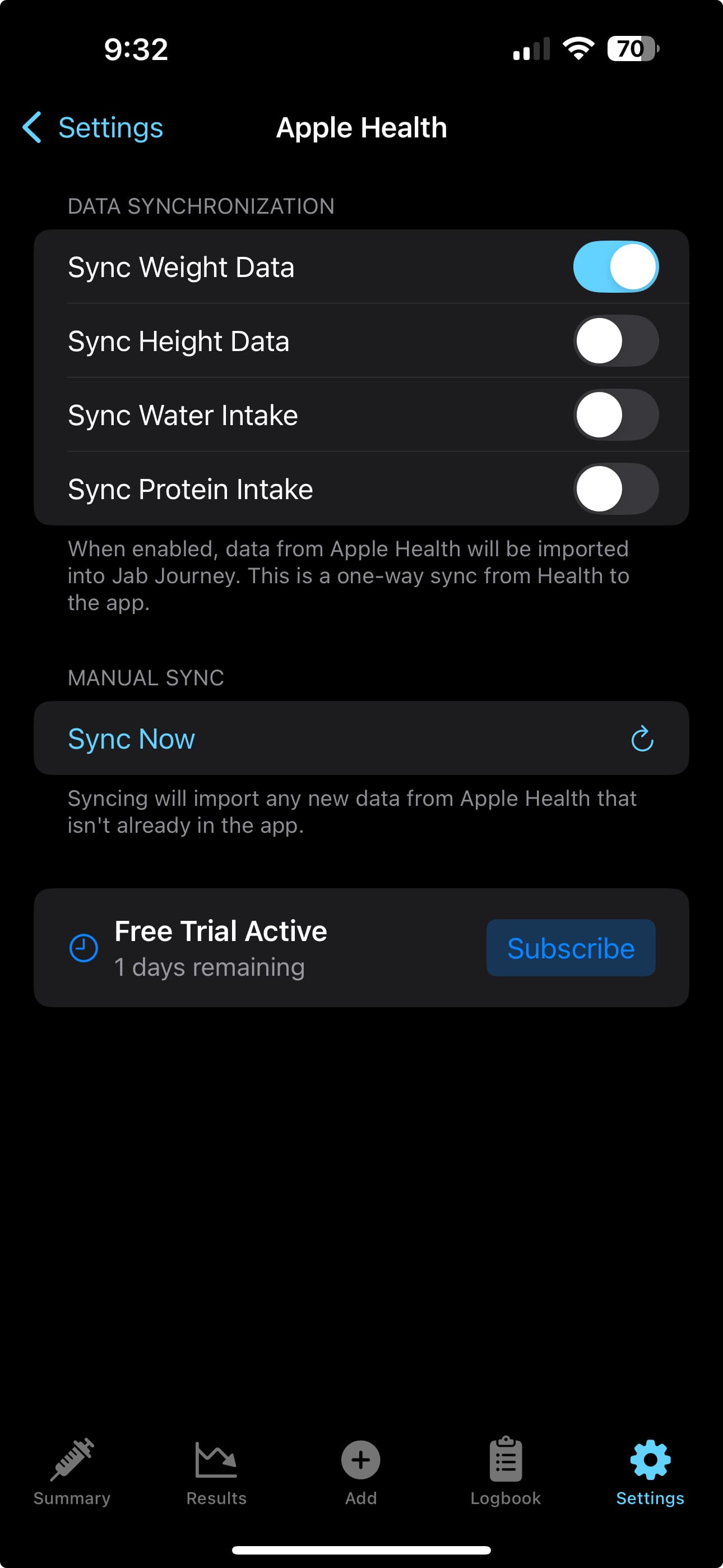Turn on Sync Water Intake

[x=616, y=414]
